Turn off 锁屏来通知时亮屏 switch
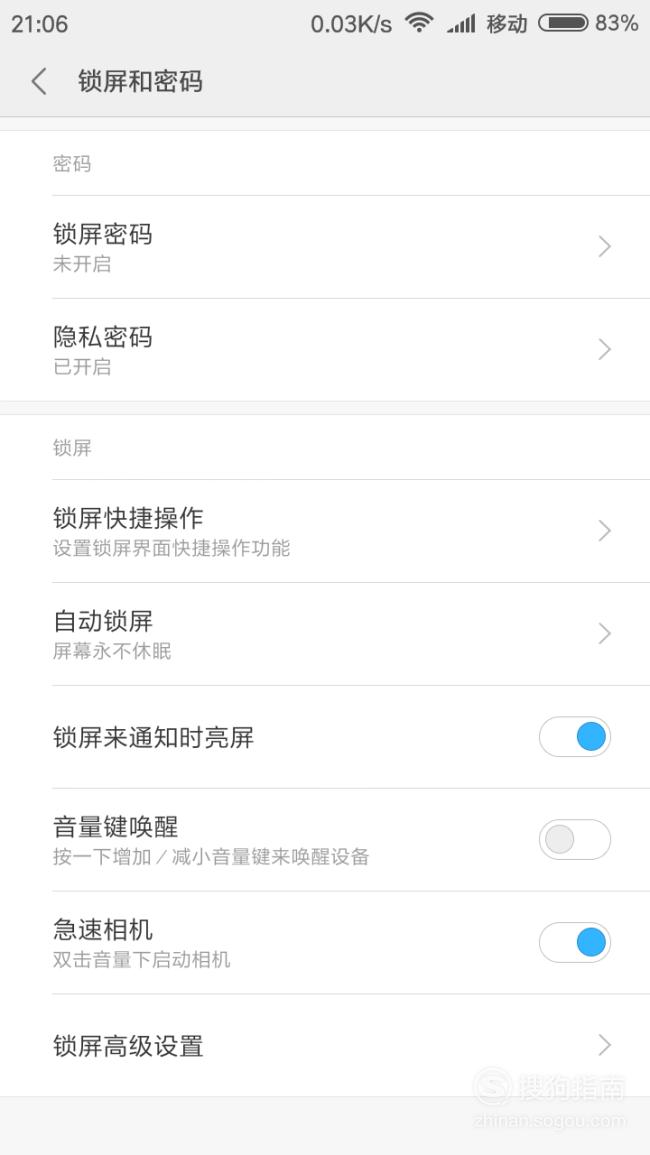 pos(575,737)
